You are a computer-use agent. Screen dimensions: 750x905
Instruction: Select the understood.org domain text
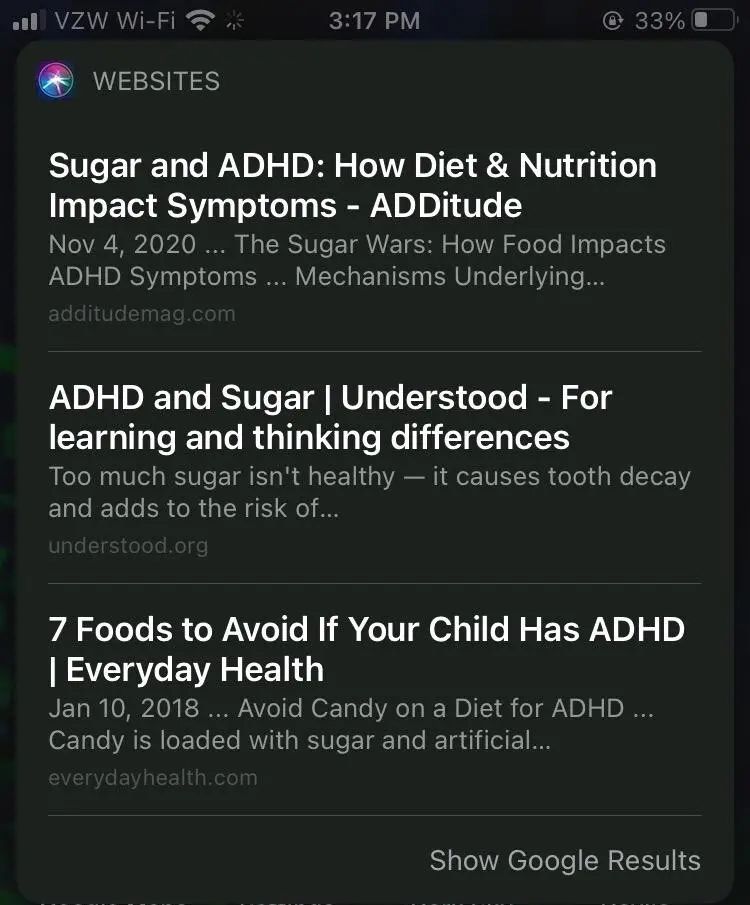click(x=128, y=546)
